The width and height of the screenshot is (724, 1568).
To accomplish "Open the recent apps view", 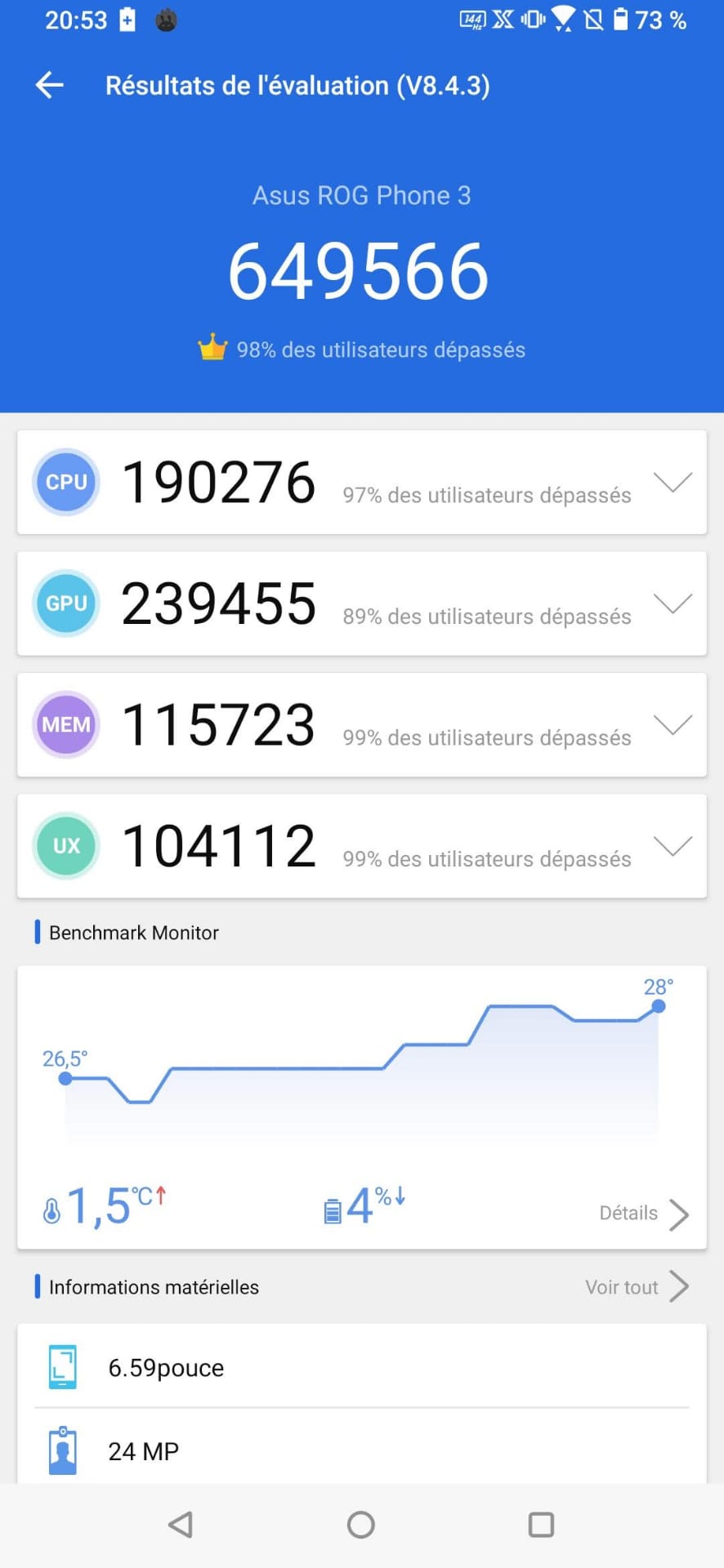I will click(541, 1525).
